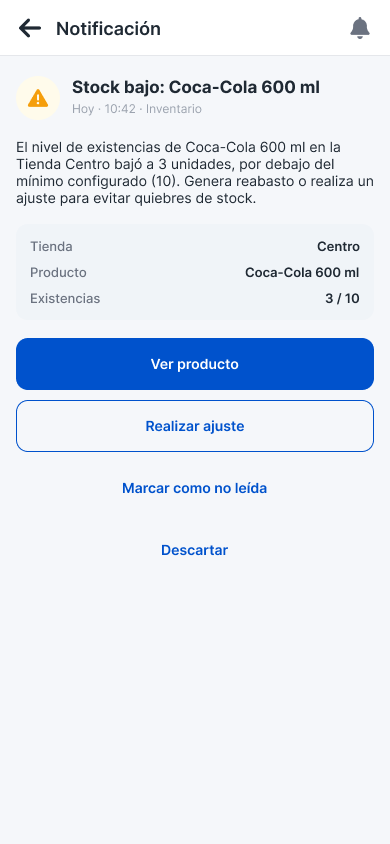Dismiss the alert with Descartar
Viewport: 390px width, 844px height.
tap(195, 550)
